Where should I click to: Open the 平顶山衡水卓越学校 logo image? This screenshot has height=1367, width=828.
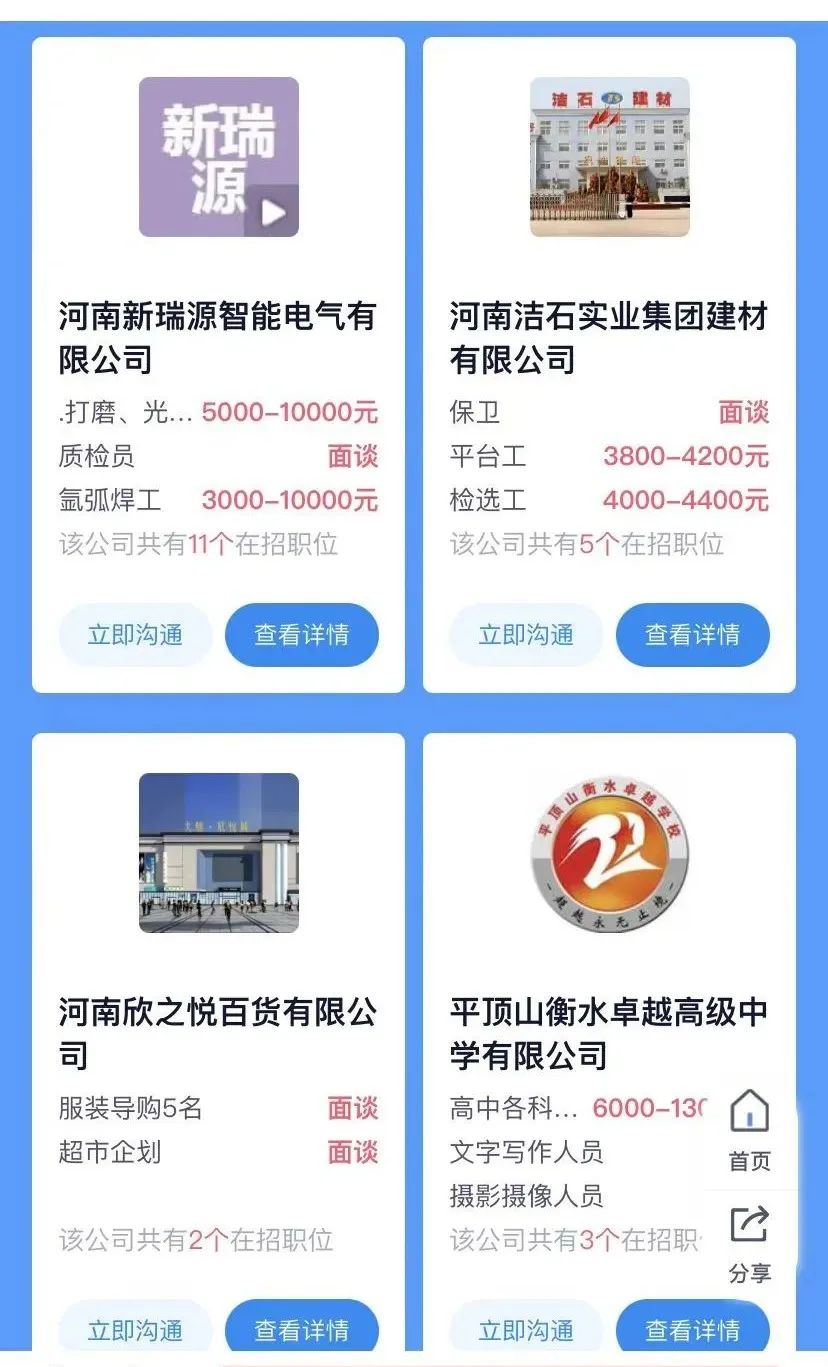610,853
